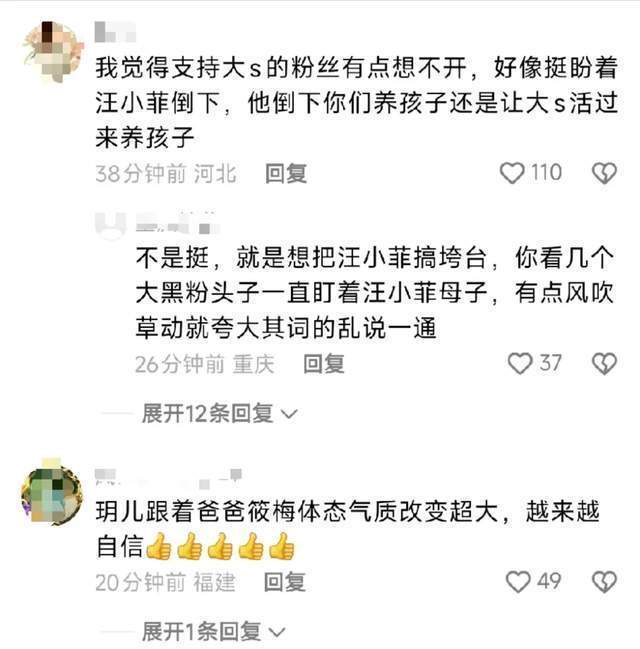Open the avatar of the 福建 commenter

pos(52,493)
